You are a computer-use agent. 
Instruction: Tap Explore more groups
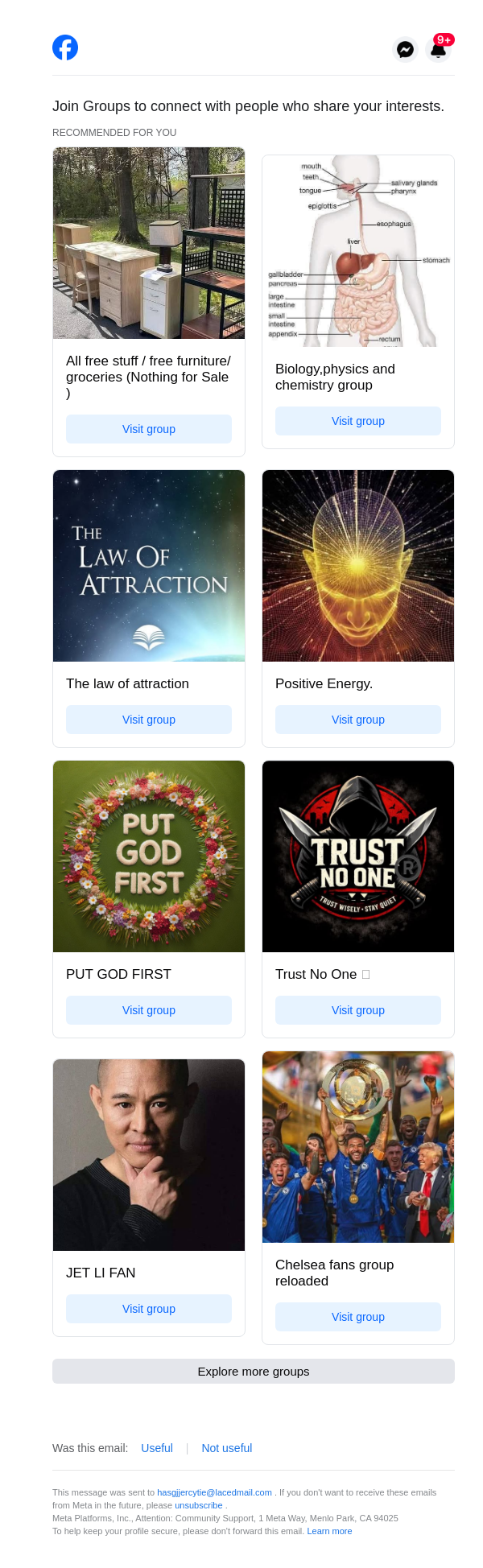click(254, 1372)
